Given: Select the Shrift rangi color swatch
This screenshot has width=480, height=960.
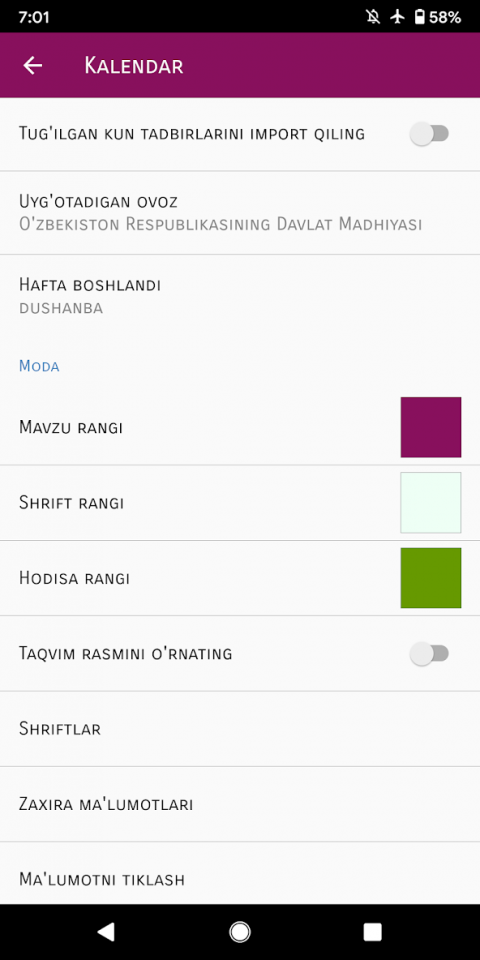Looking at the screenshot, I should [x=431, y=503].
